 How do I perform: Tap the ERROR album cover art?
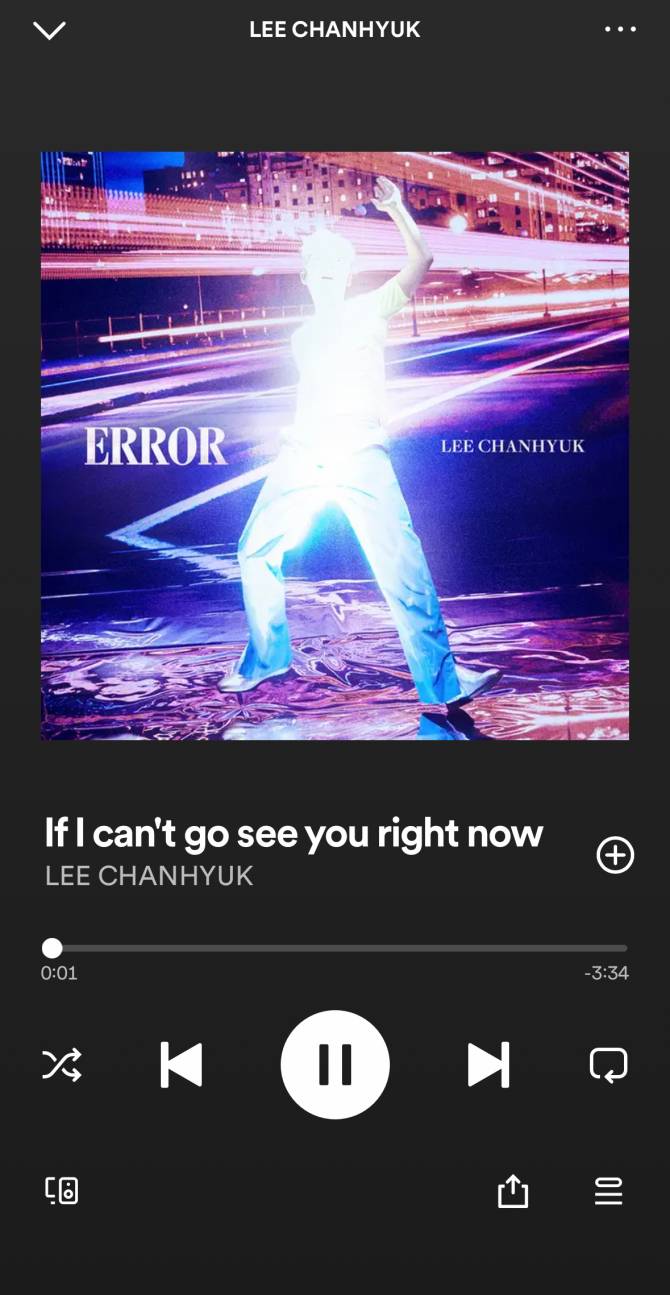click(335, 446)
